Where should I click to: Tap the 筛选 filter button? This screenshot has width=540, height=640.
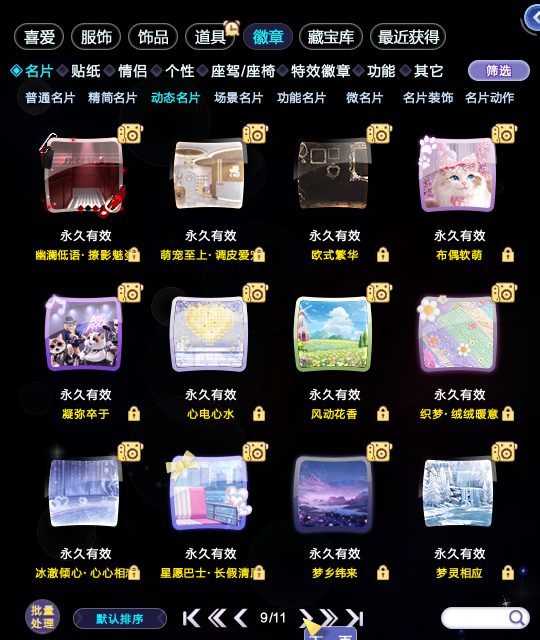(x=498, y=71)
